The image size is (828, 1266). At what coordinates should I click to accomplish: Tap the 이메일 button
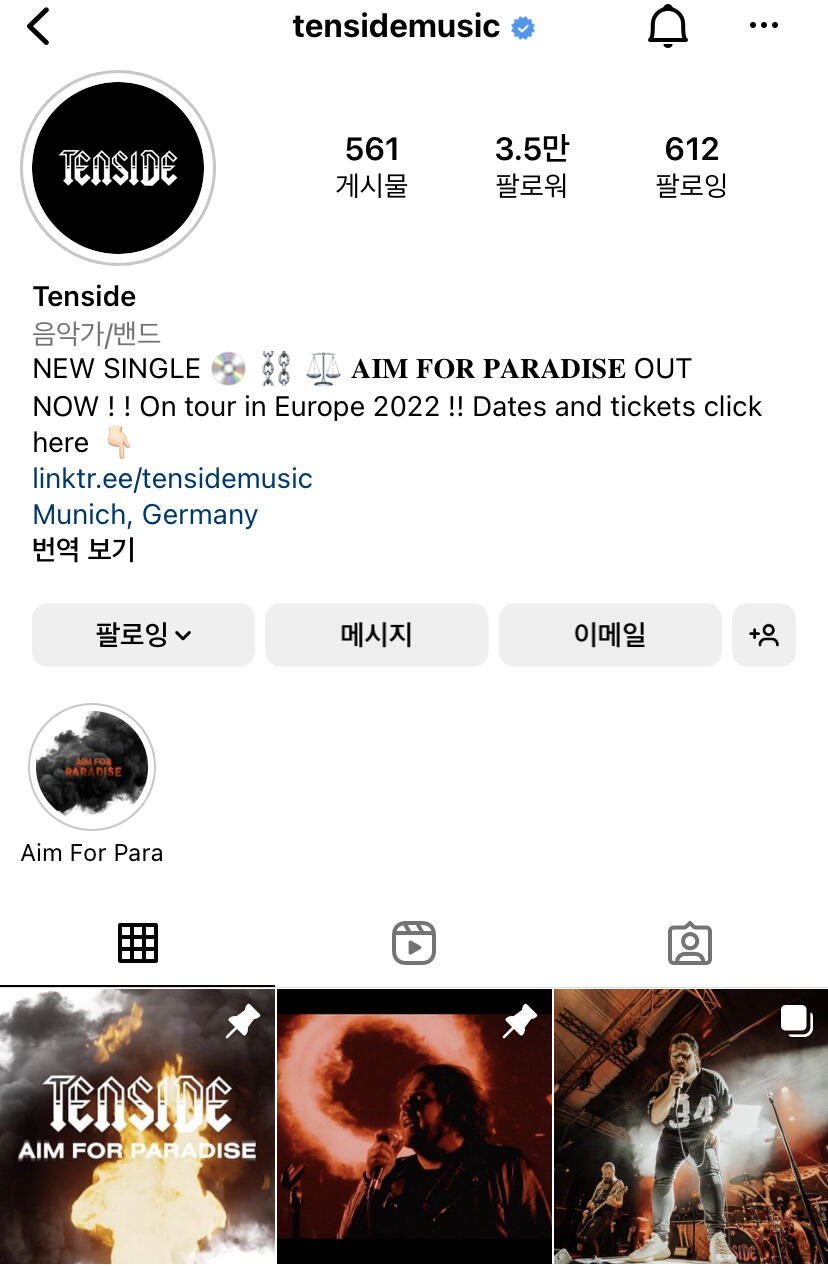click(x=610, y=634)
